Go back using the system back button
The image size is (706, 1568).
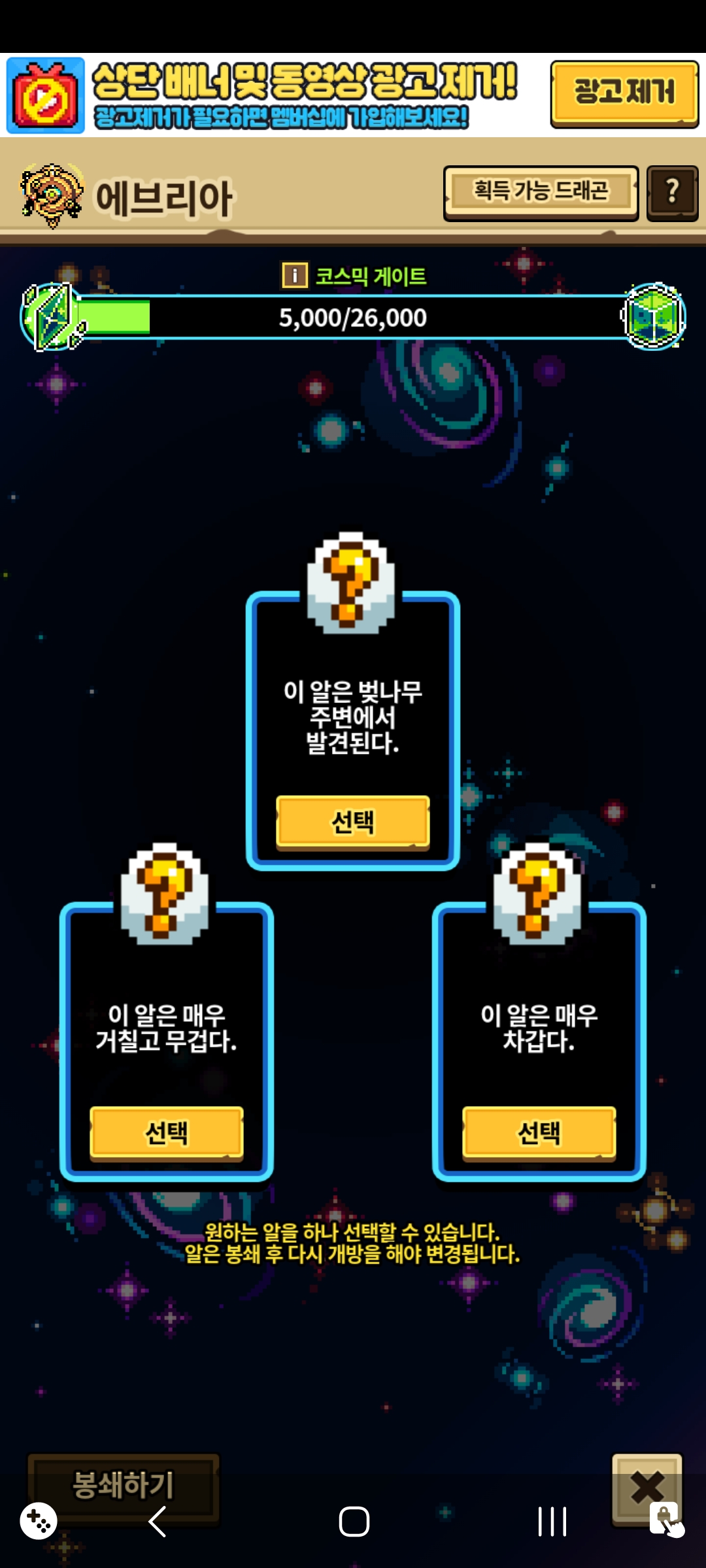tap(158, 1522)
